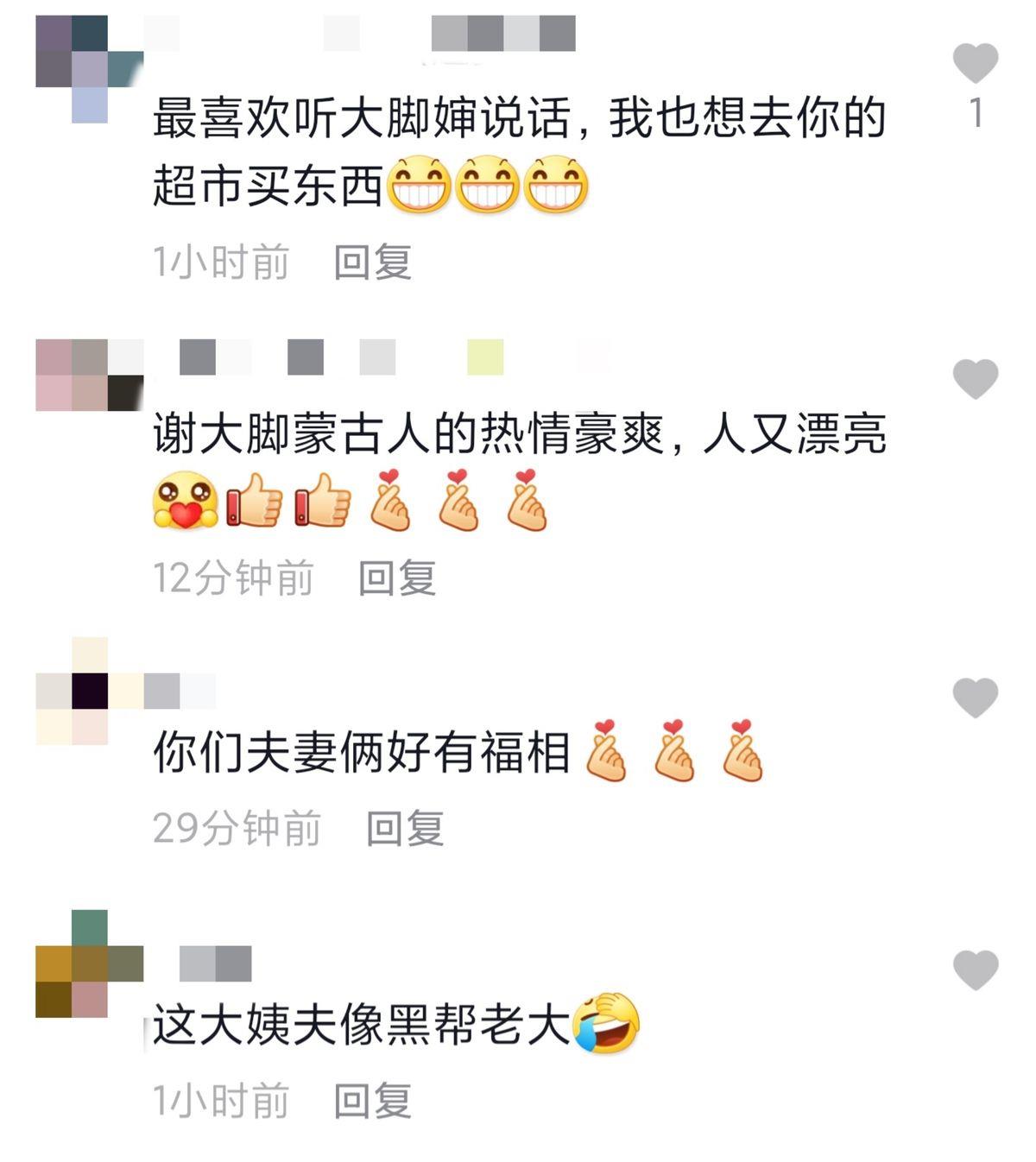Like the comment 你们夫妻俩好有福相
The width and height of the screenshot is (1036, 1162).
[x=975, y=698]
